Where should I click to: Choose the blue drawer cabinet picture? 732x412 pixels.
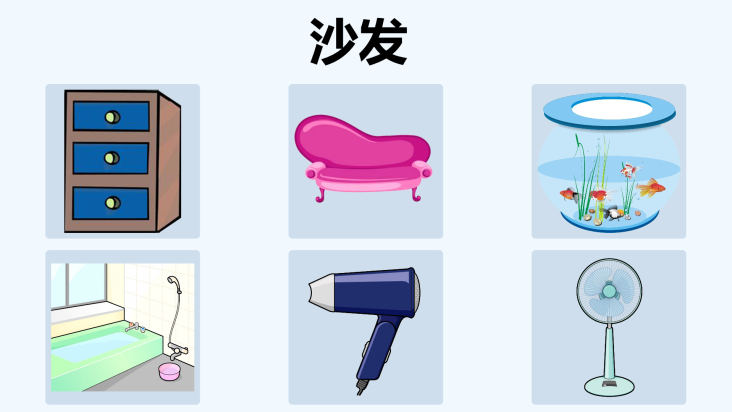pos(122,161)
